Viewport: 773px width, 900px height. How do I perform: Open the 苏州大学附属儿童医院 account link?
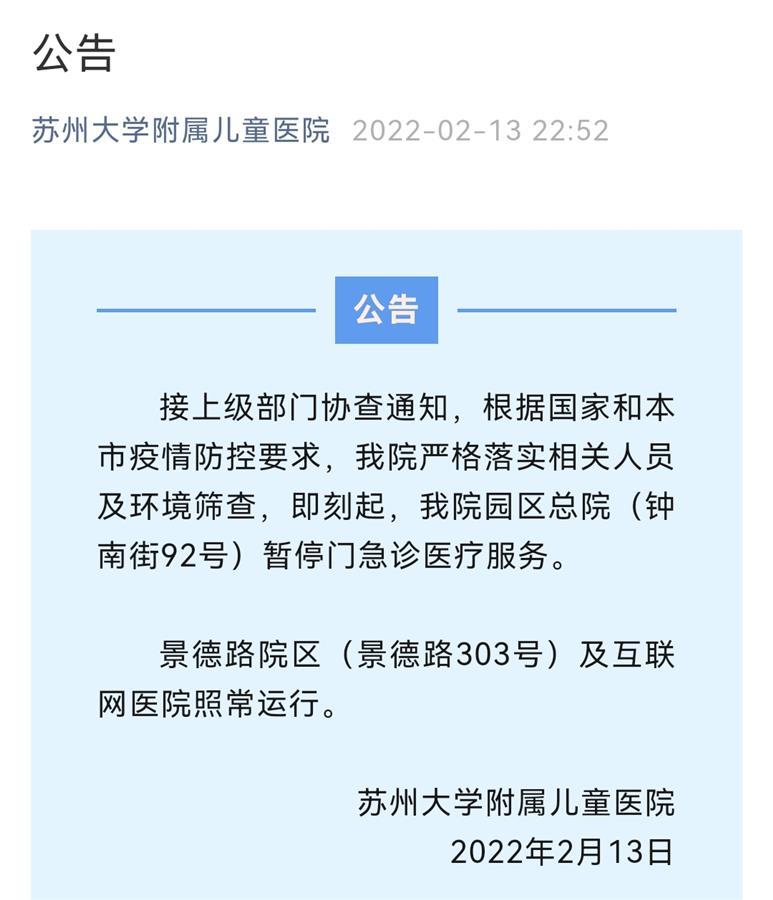pyautogui.click(x=181, y=131)
